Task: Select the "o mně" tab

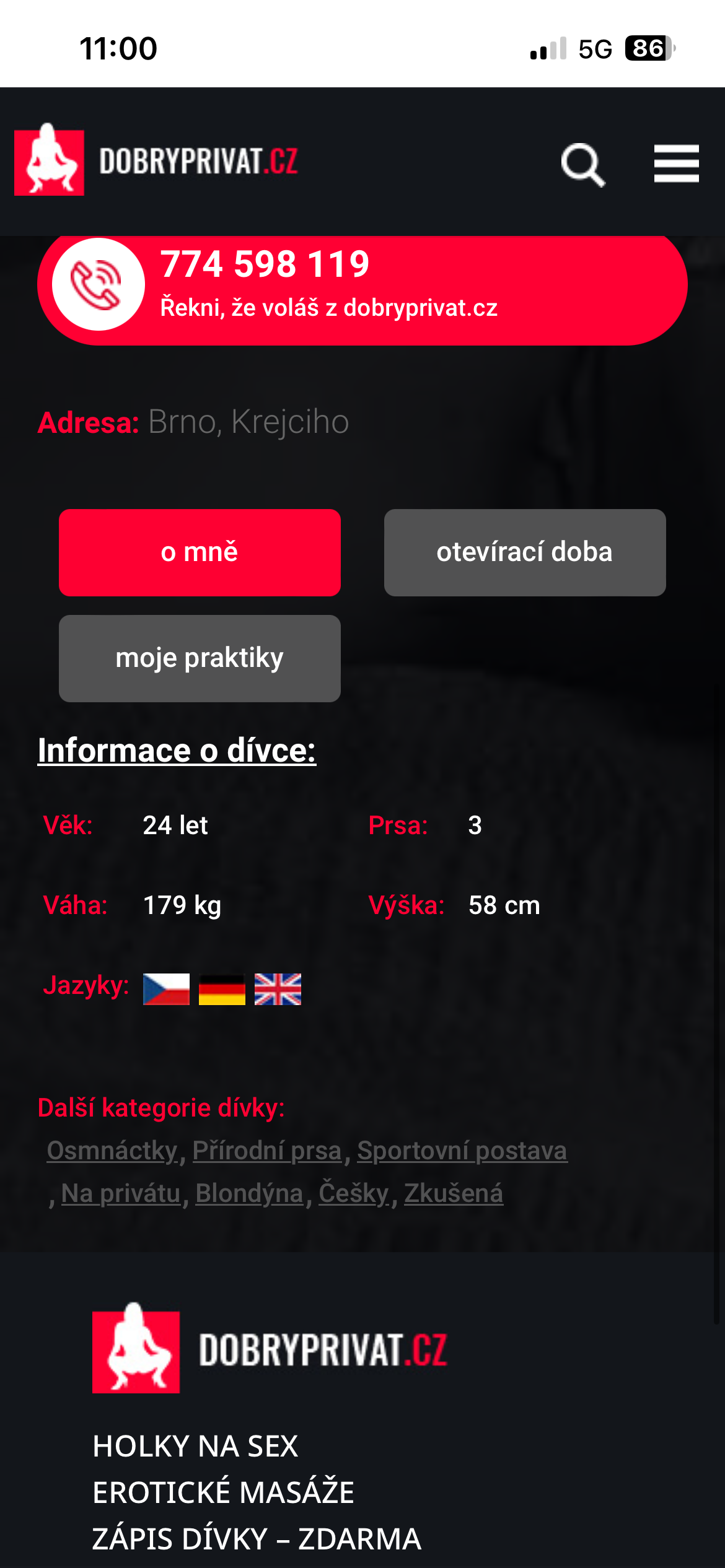Action: 200,552
